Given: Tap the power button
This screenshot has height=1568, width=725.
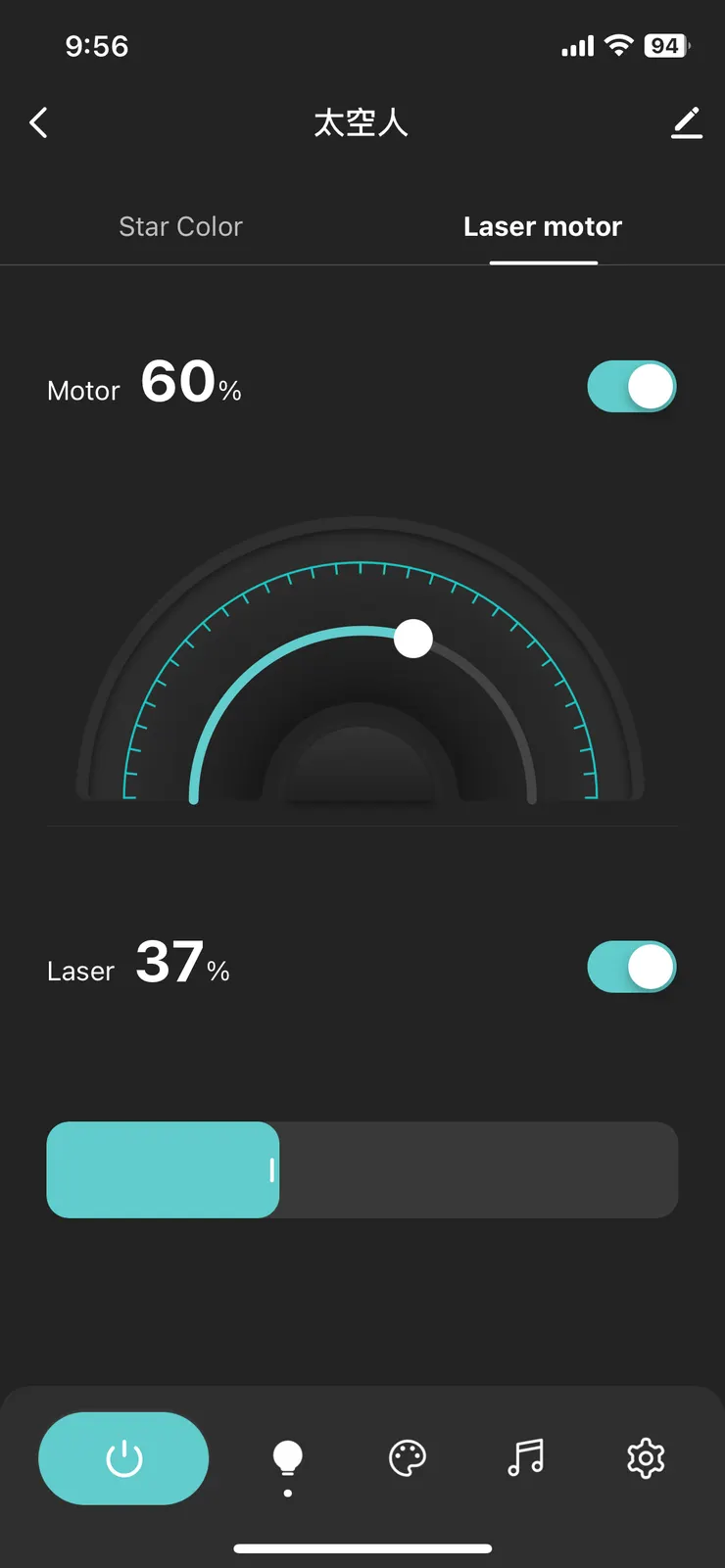Looking at the screenshot, I should (x=123, y=1458).
